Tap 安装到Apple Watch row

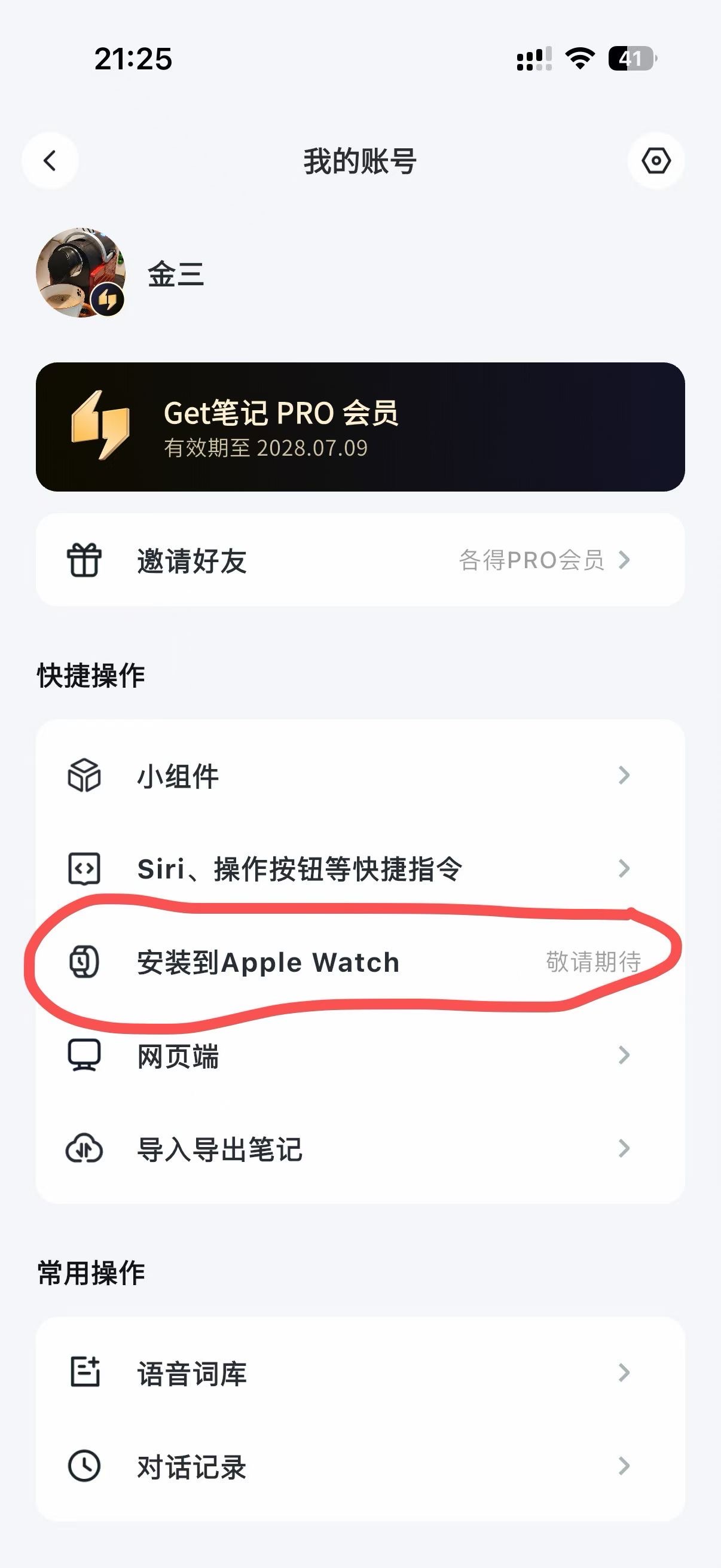coord(360,962)
